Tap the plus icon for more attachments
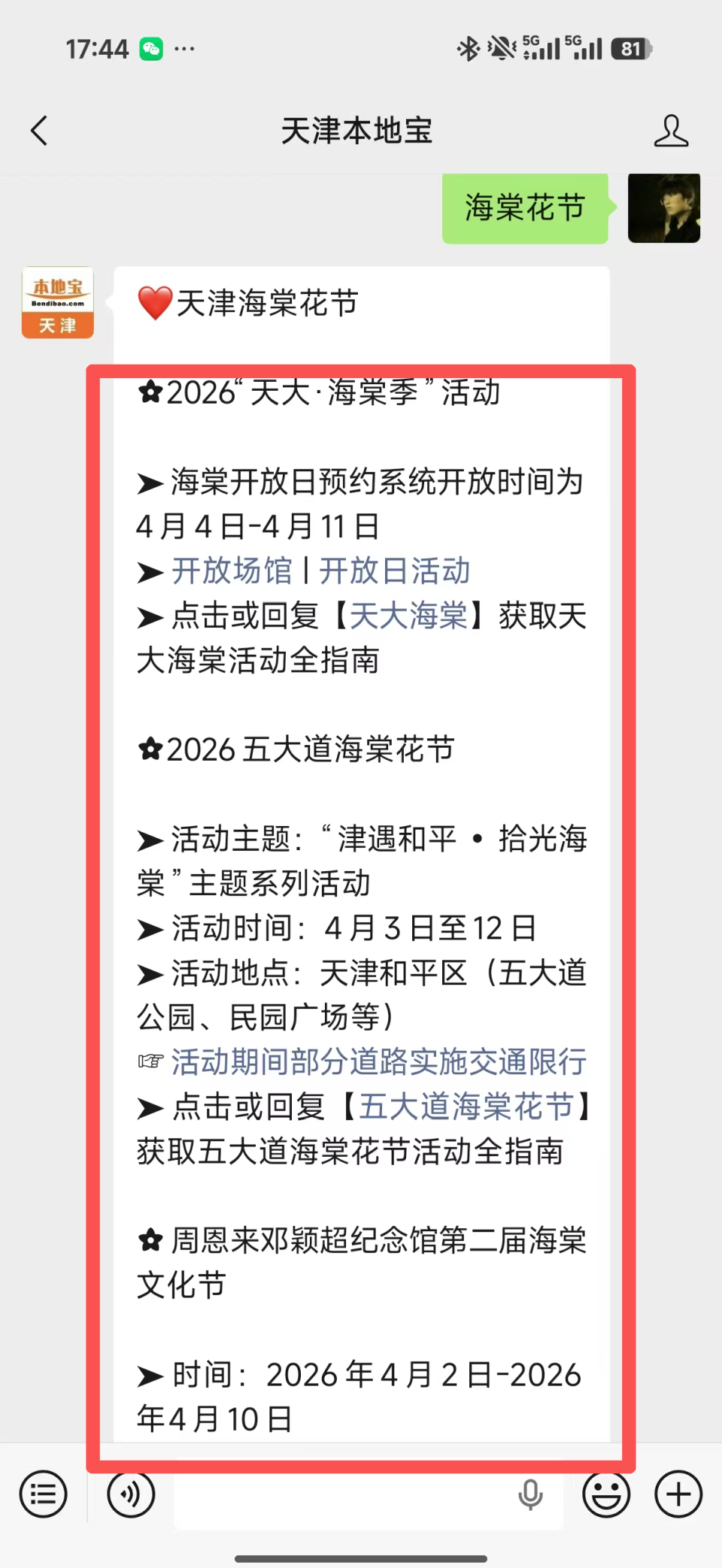Screen dimensions: 722x1568 pyautogui.click(x=678, y=1494)
